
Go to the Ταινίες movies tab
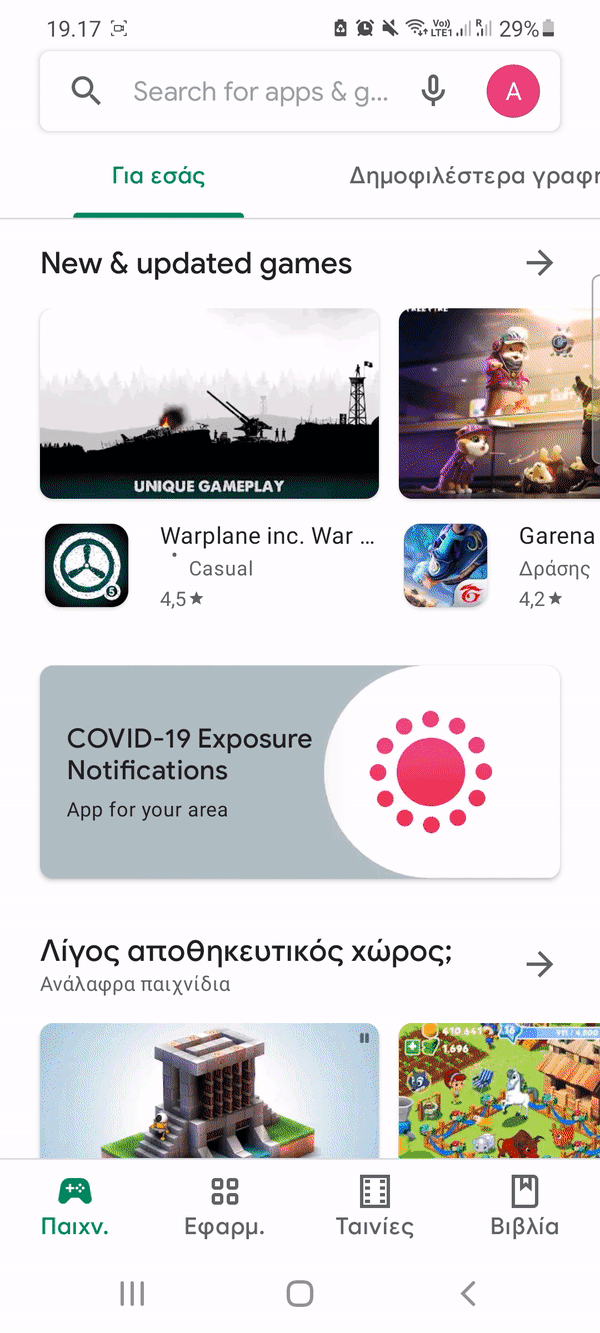(375, 1206)
